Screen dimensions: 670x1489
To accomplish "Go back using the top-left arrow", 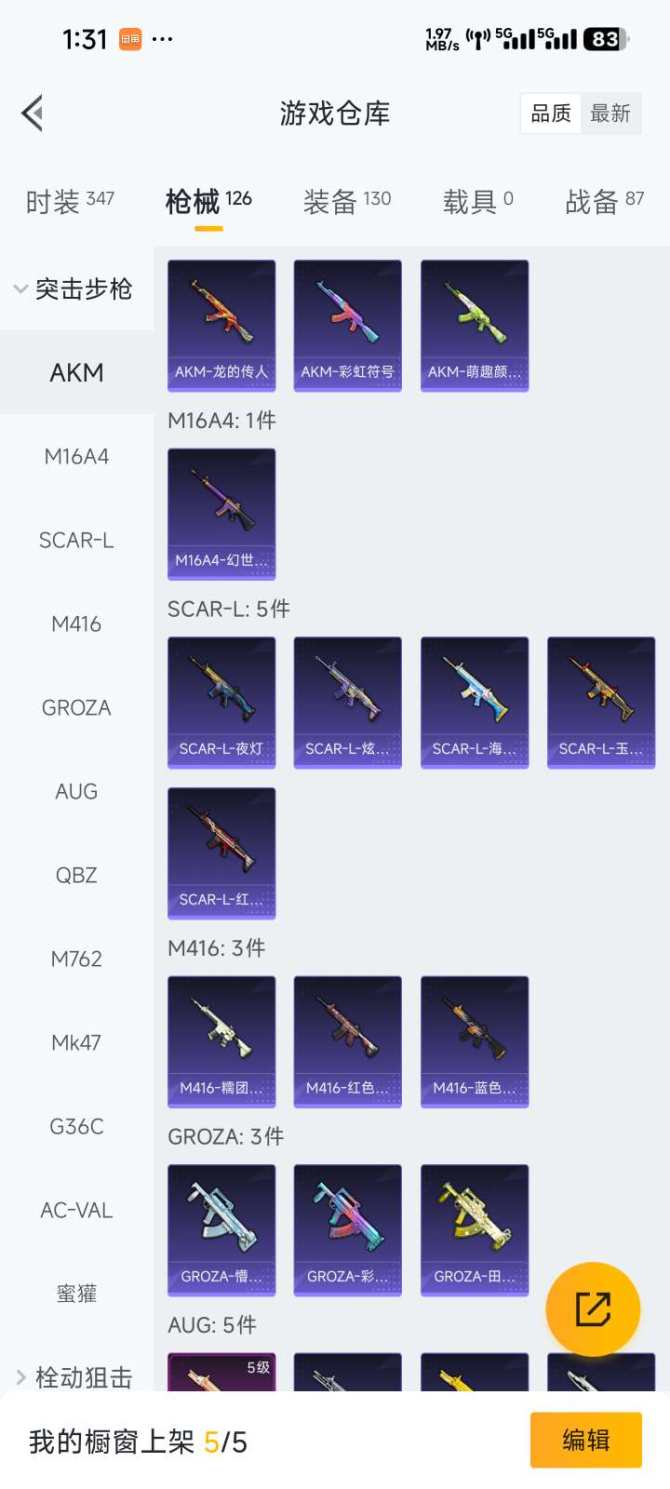I will point(32,113).
